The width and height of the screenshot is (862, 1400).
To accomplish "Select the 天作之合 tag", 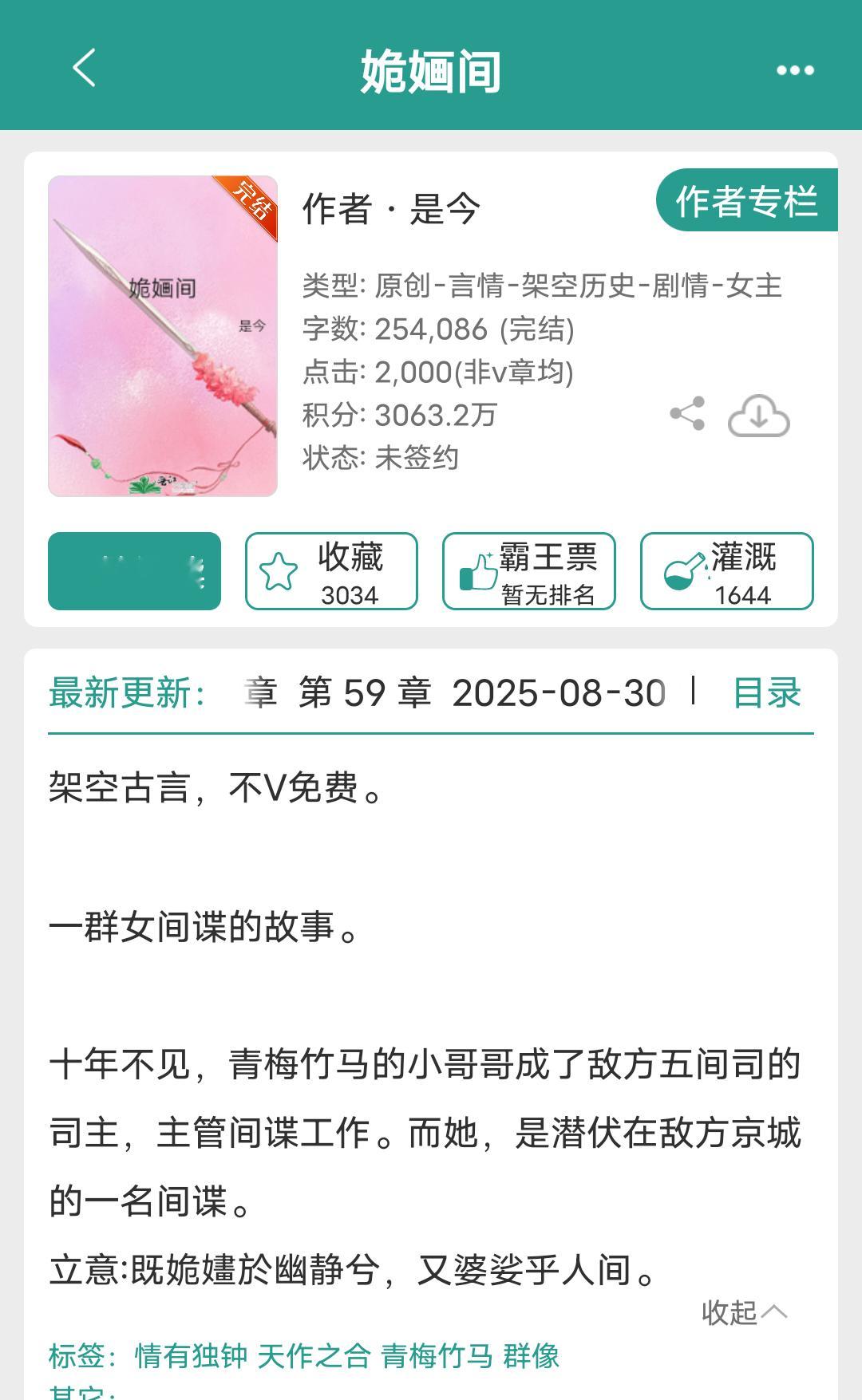I will click(x=314, y=1355).
